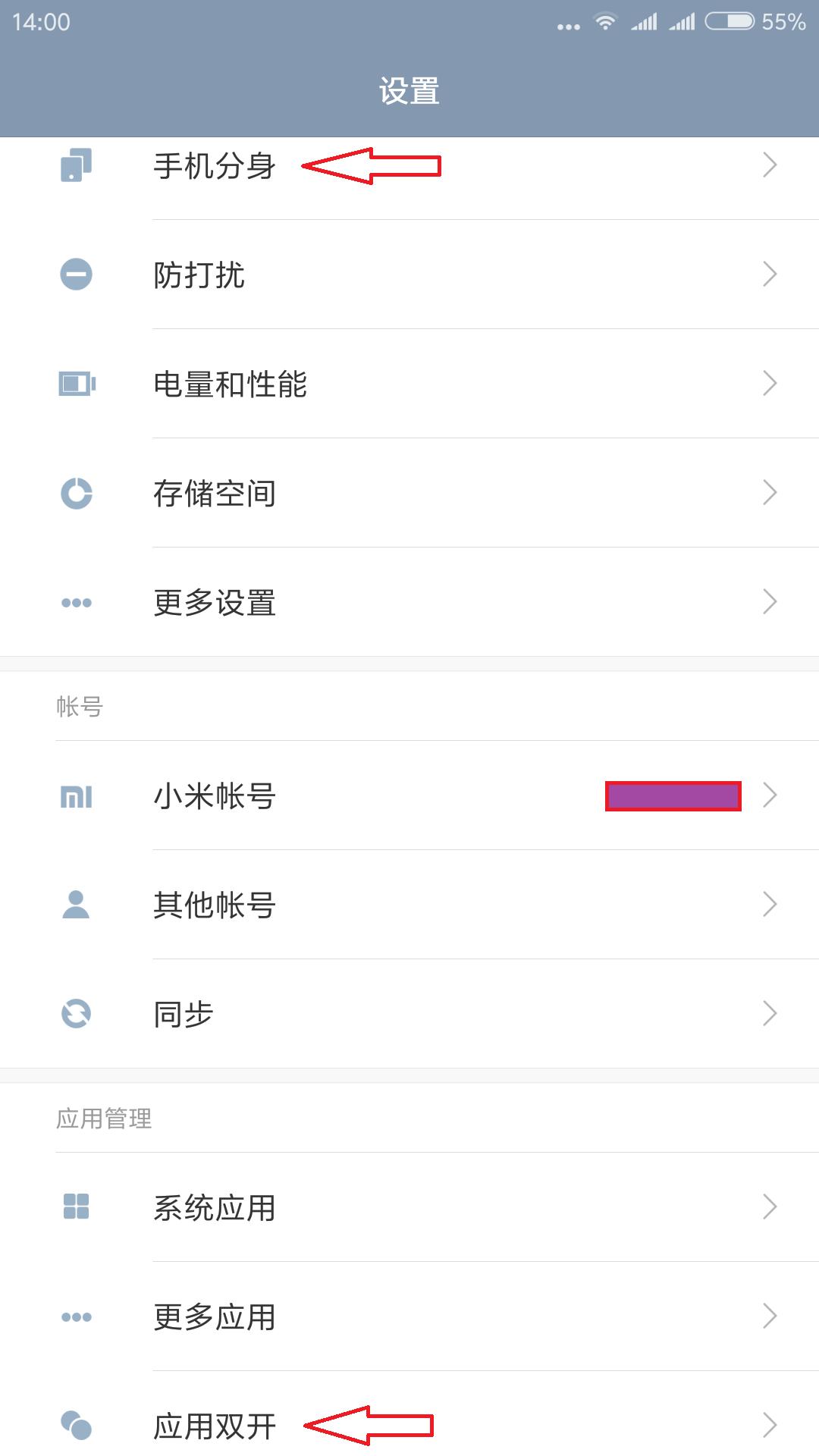Click the person icon for 其他帐号
819x1456 pixels.
[76, 905]
